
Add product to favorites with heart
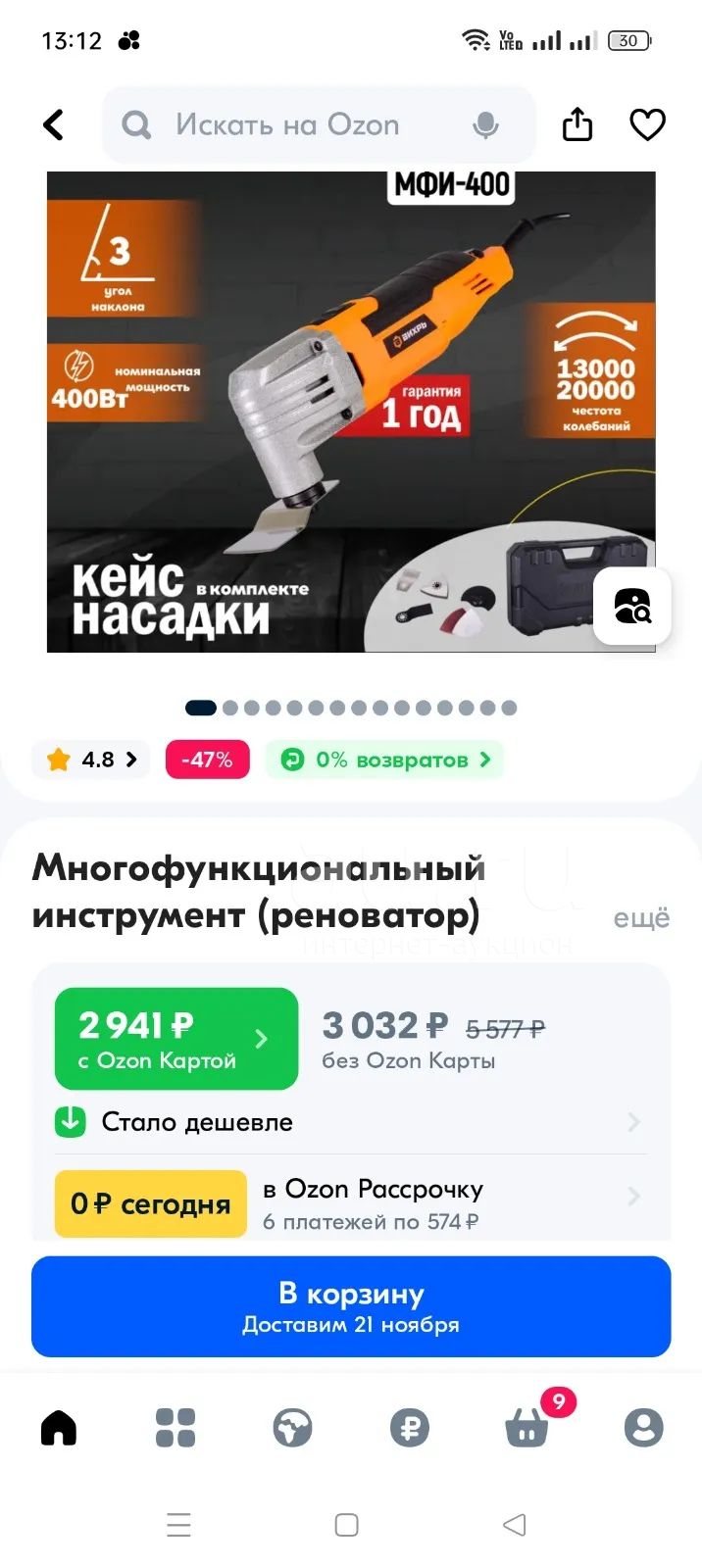pyautogui.click(x=647, y=124)
